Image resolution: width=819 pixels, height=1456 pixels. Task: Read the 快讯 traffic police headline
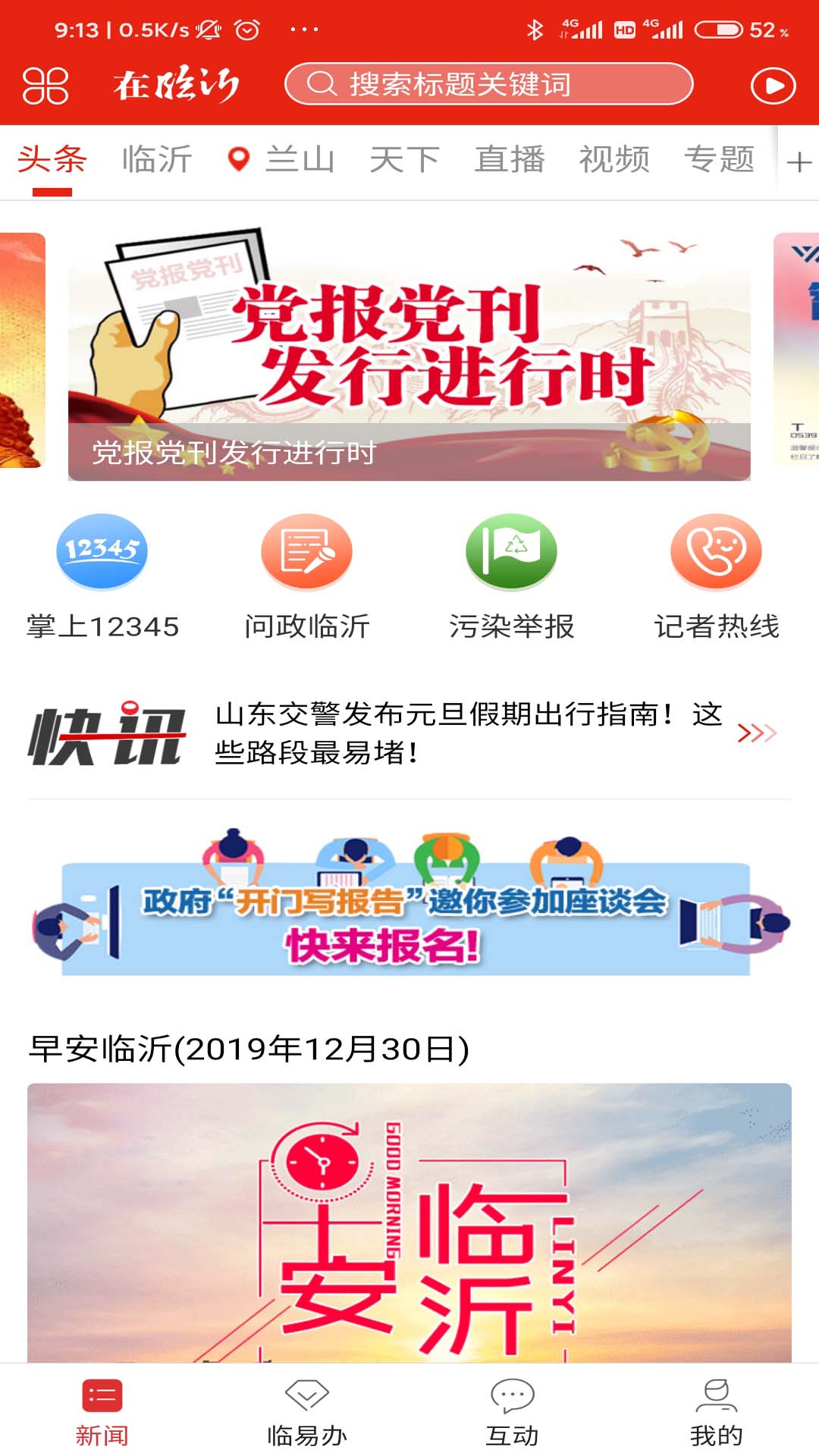(469, 733)
